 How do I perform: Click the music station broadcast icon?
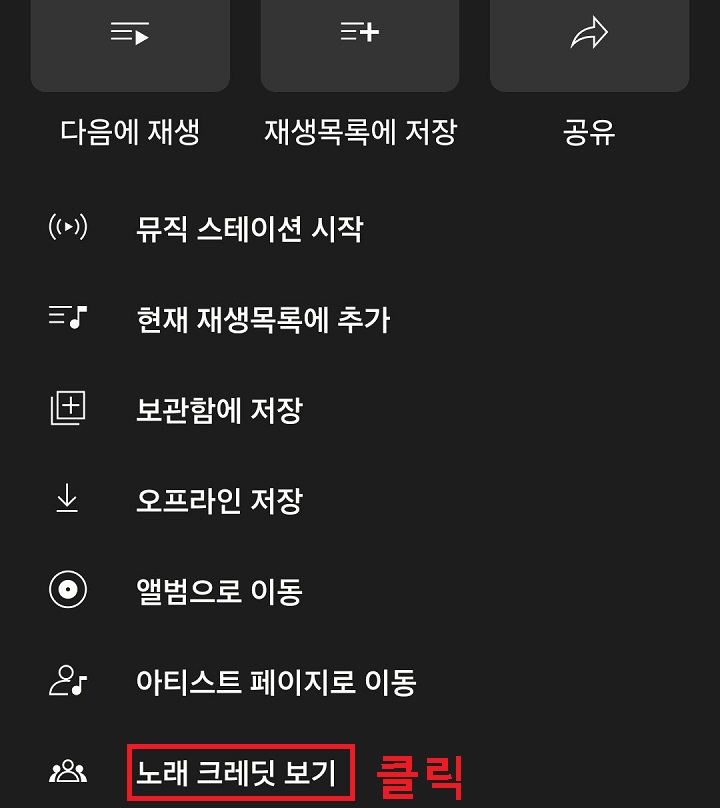(x=66, y=228)
